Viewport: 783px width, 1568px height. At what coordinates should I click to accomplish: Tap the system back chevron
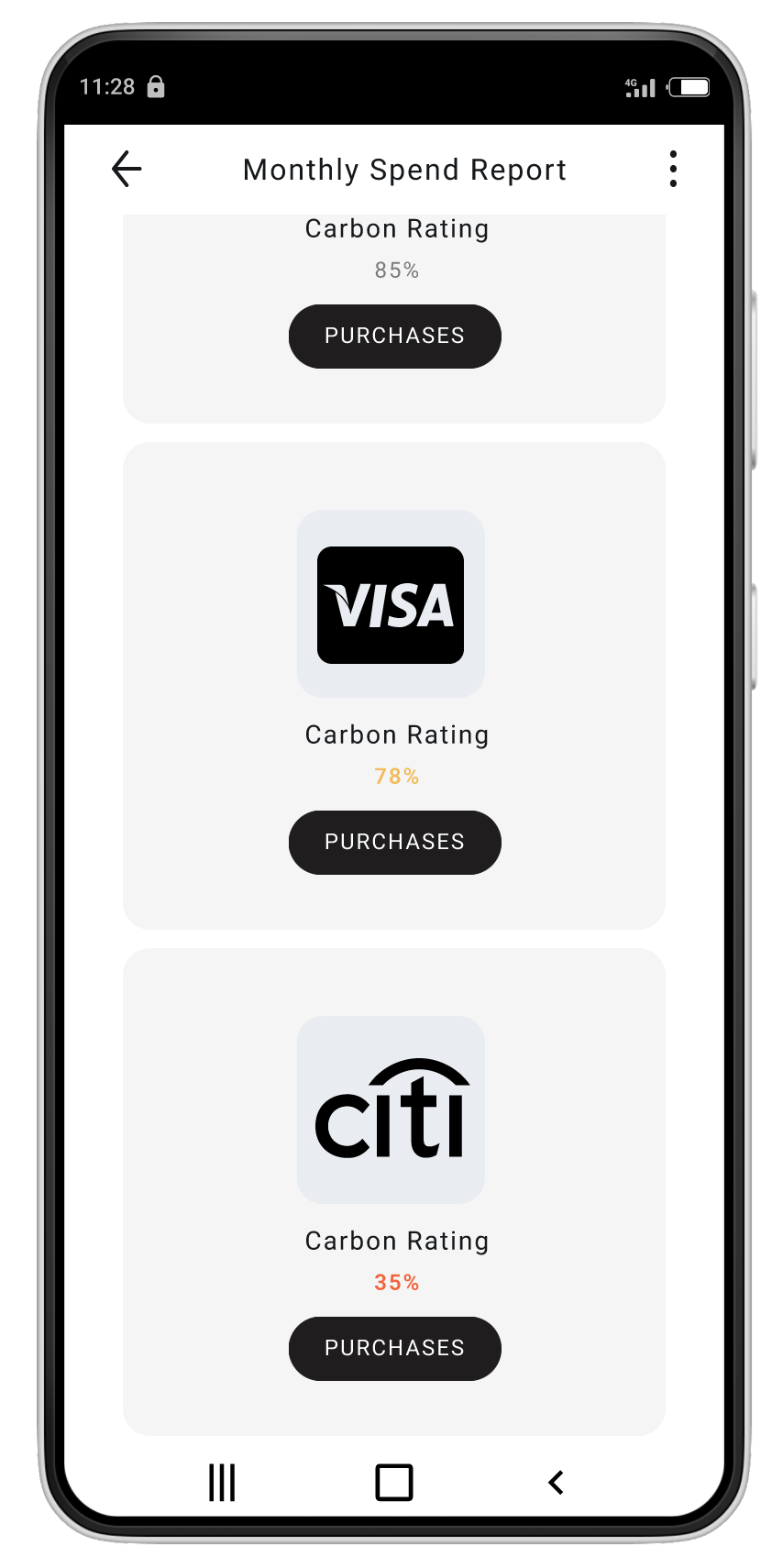(556, 1483)
